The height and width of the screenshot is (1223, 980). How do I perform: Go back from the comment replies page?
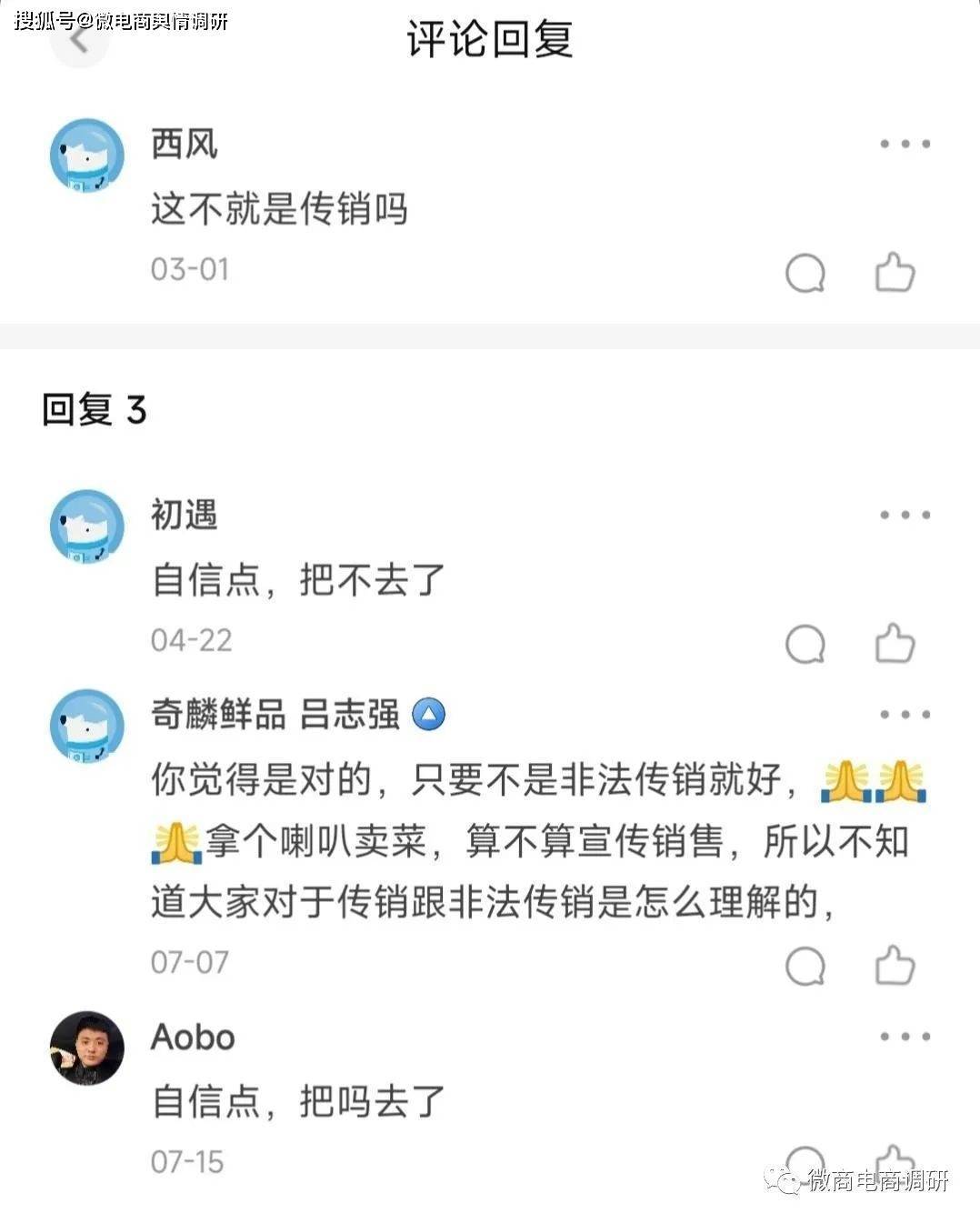(x=78, y=41)
